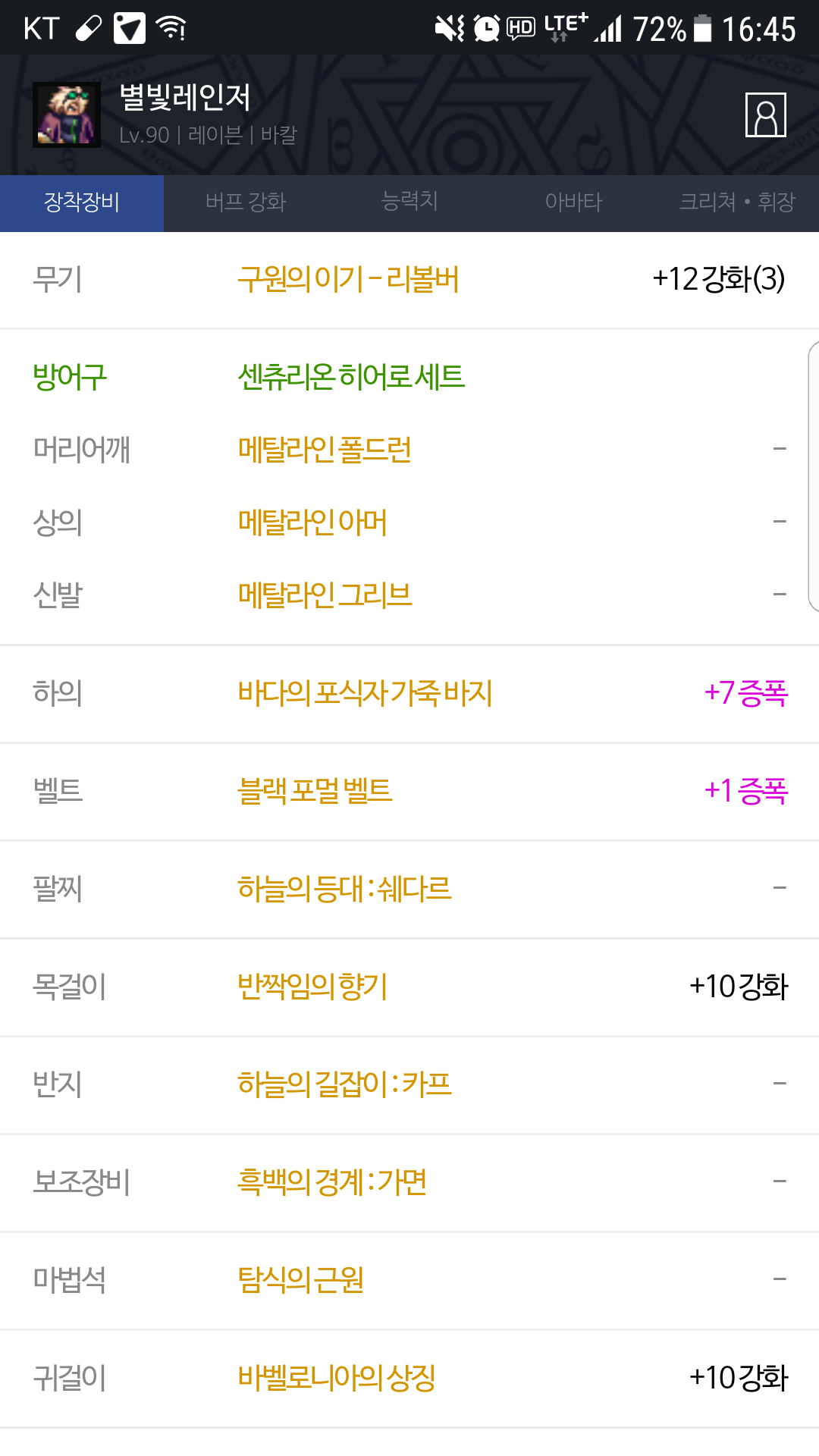Switch to the 능력치 tab
819x1456 pixels.
tap(409, 202)
